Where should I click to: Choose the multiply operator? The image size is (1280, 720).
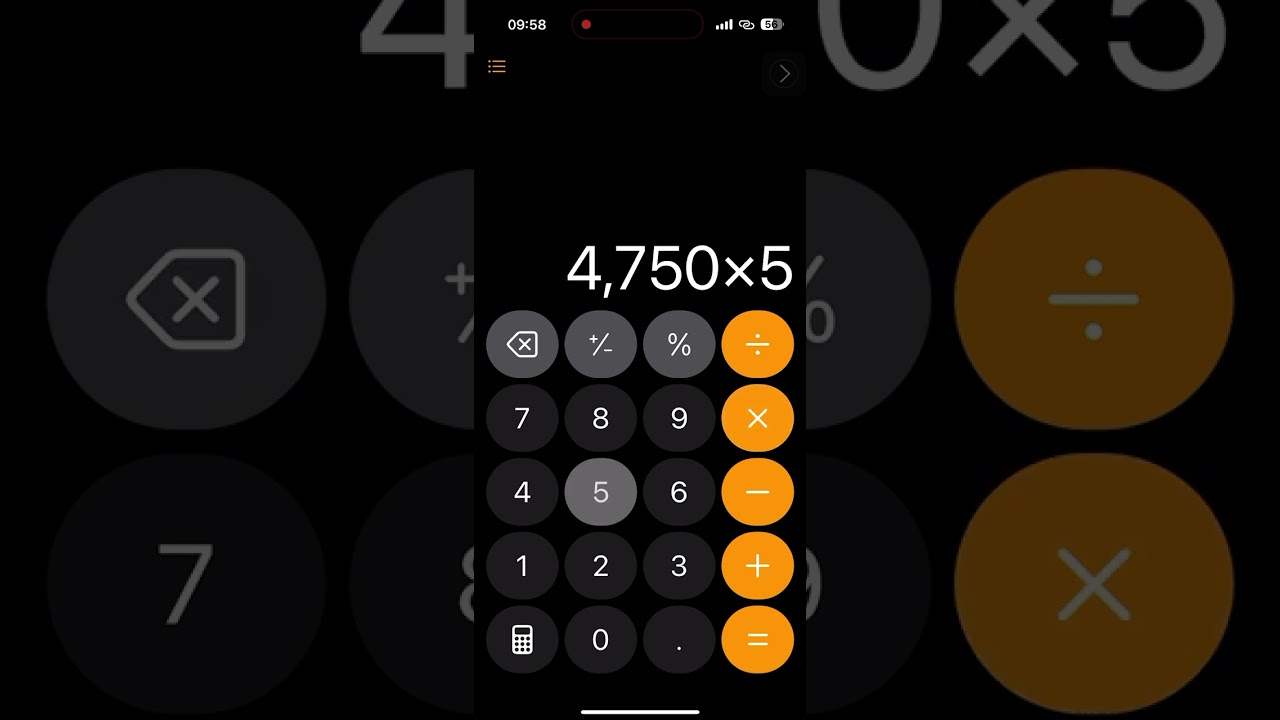(757, 418)
